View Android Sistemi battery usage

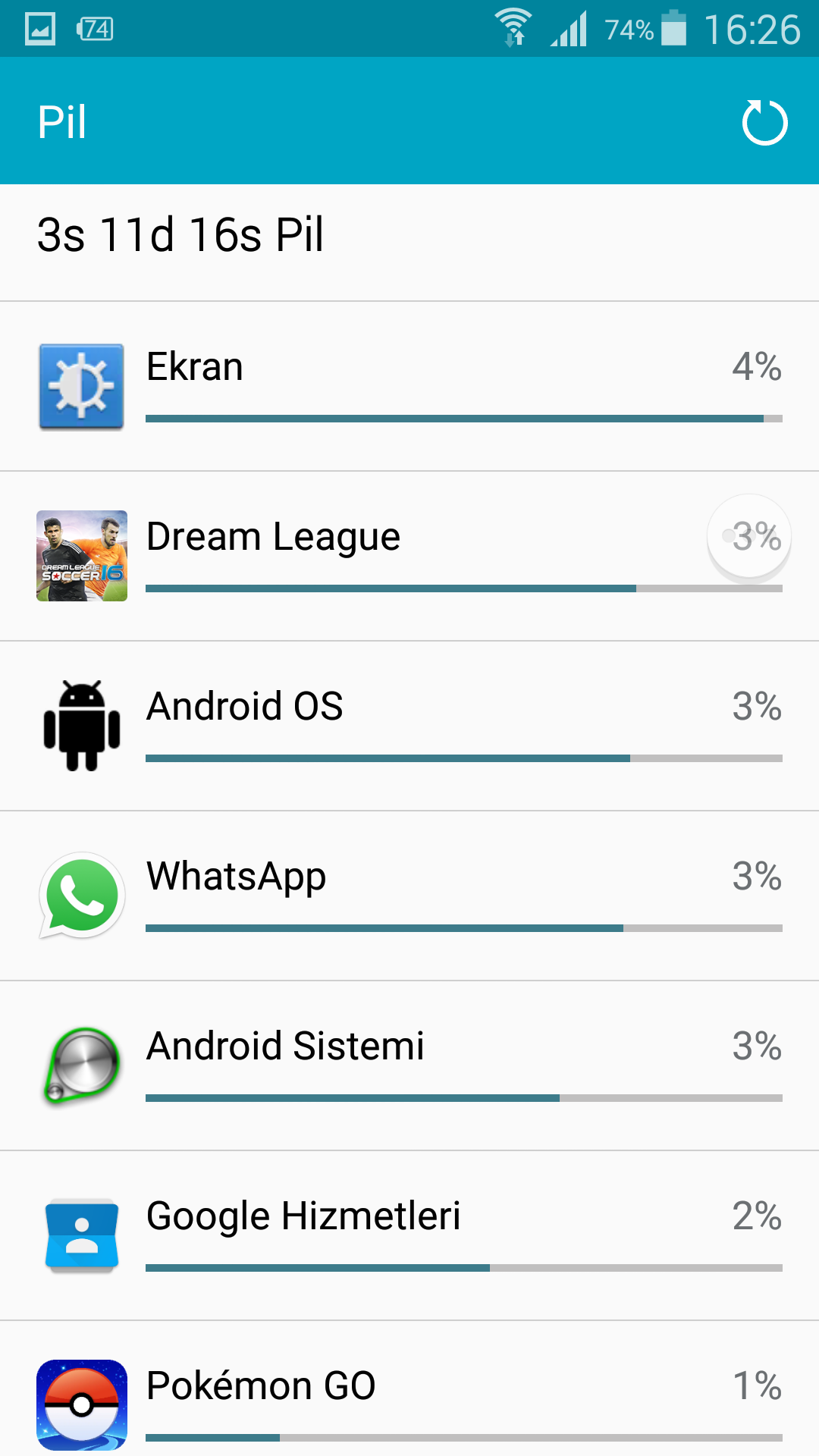tap(409, 1066)
